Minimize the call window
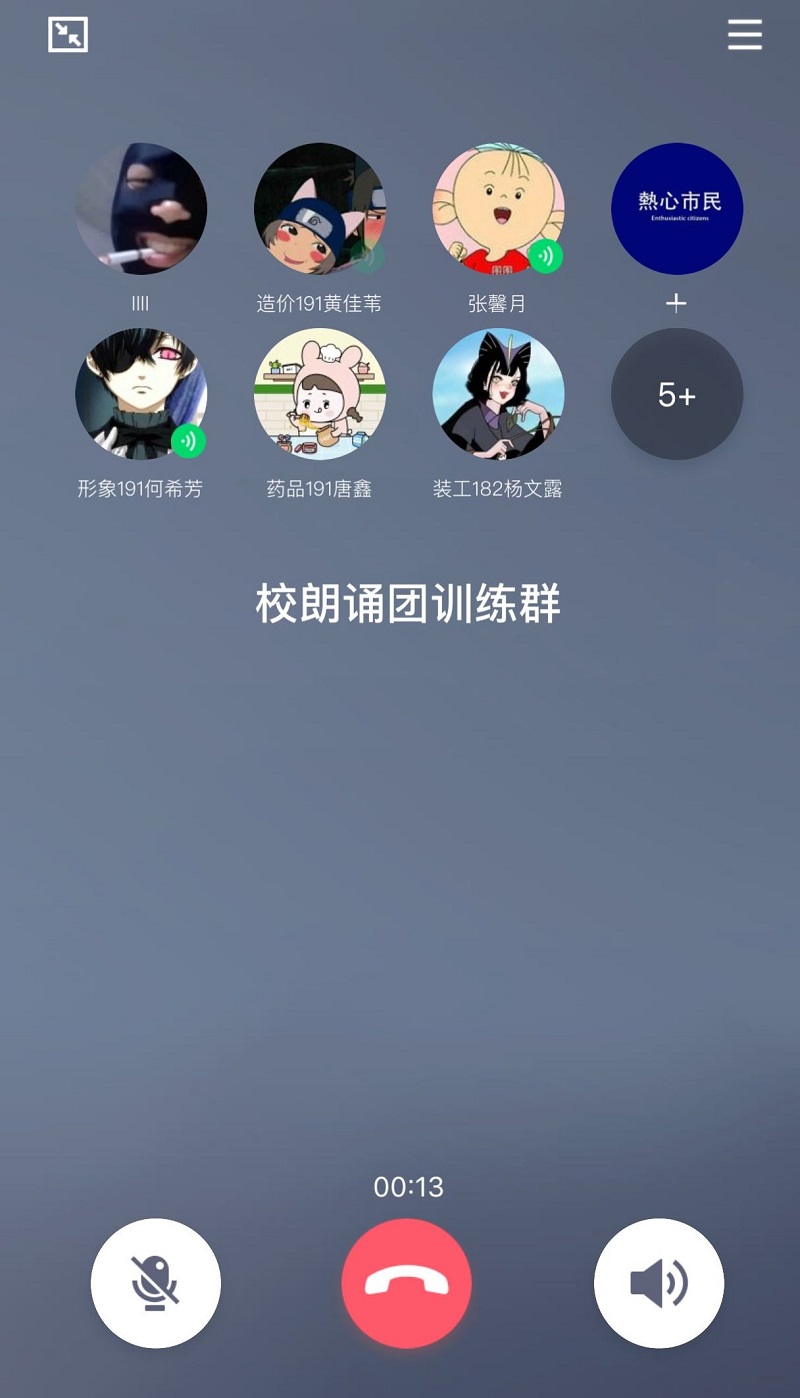This screenshot has width=800, height=1398. tap(68, 35)
